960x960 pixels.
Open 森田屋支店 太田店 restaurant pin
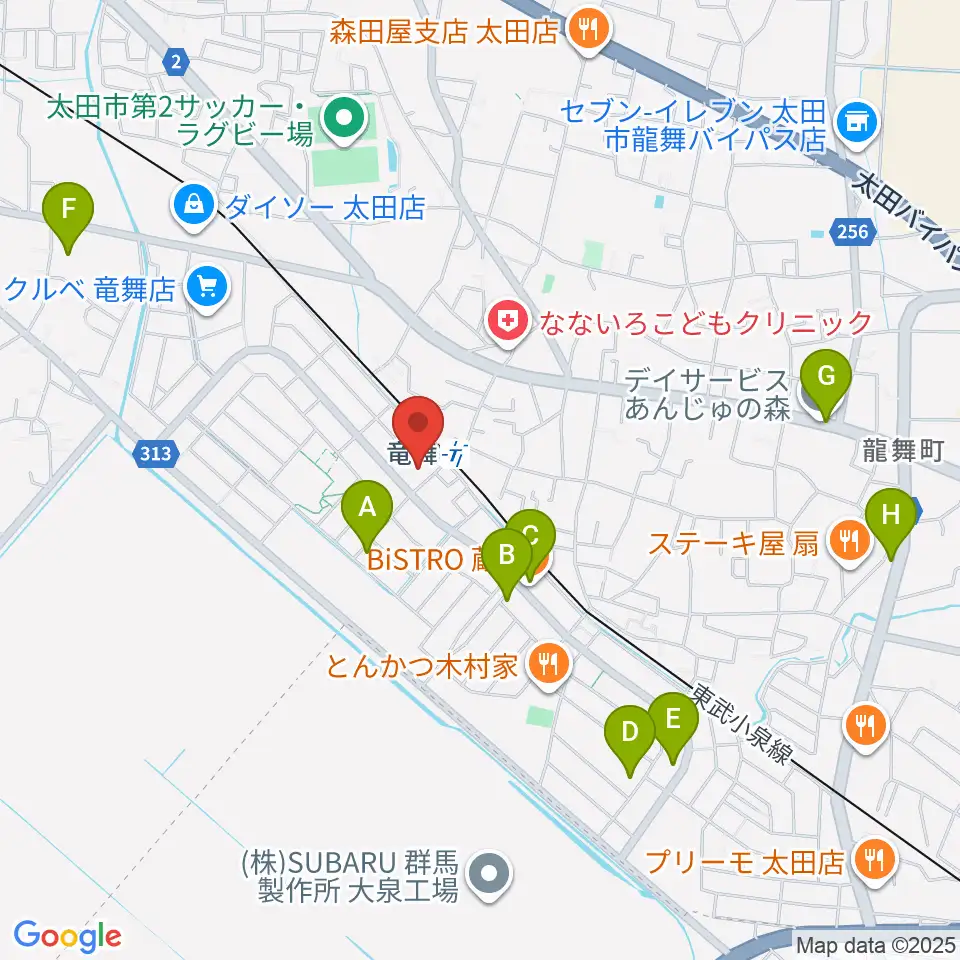tap(589, 30)
